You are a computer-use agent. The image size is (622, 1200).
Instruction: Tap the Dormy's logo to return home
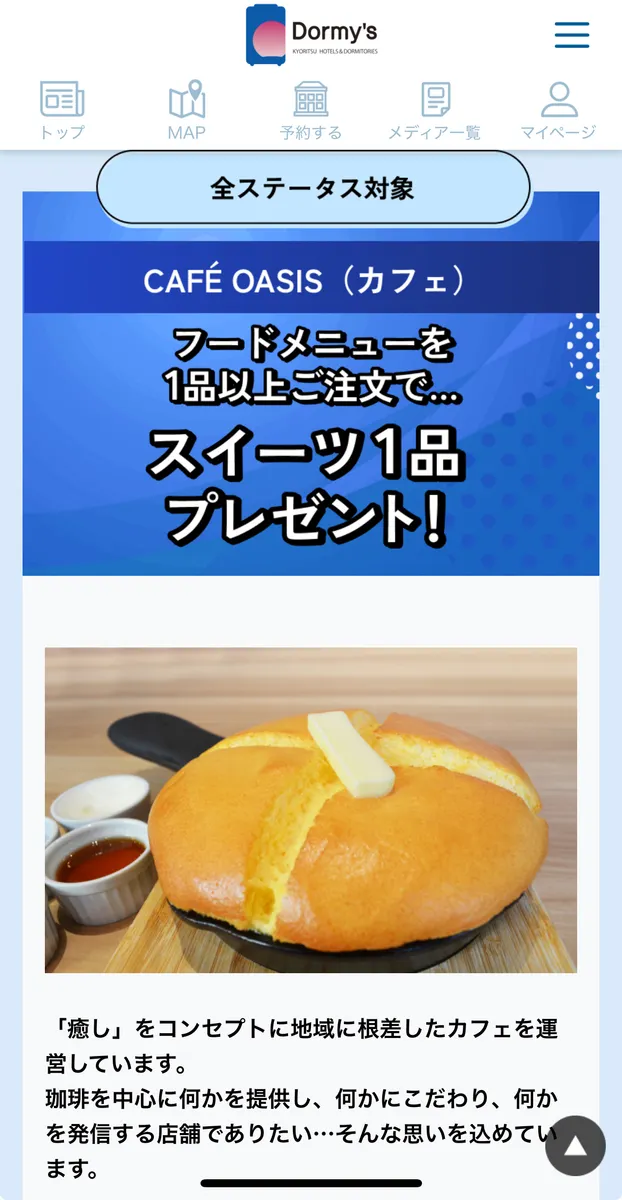(311, 35)
